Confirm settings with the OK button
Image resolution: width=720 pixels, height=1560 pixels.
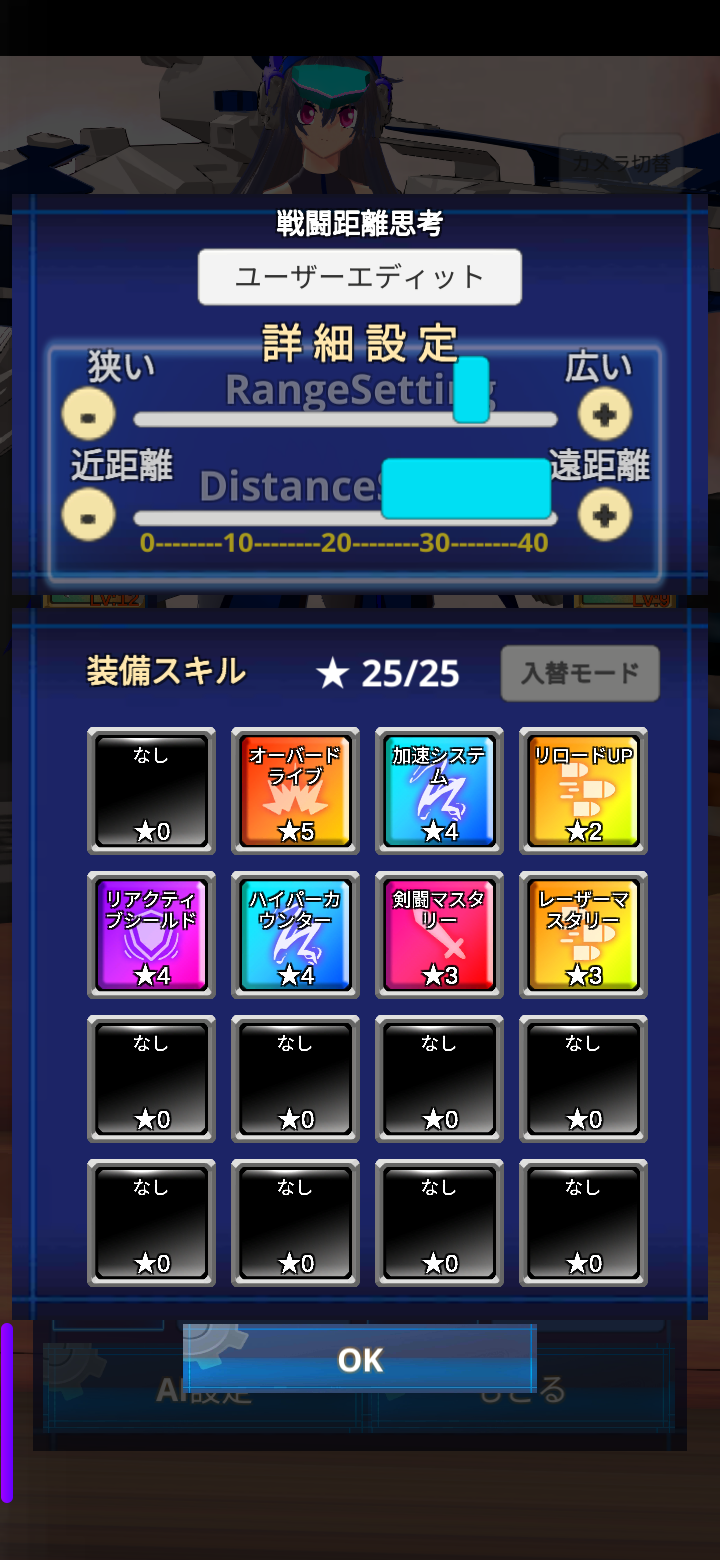360,1359
